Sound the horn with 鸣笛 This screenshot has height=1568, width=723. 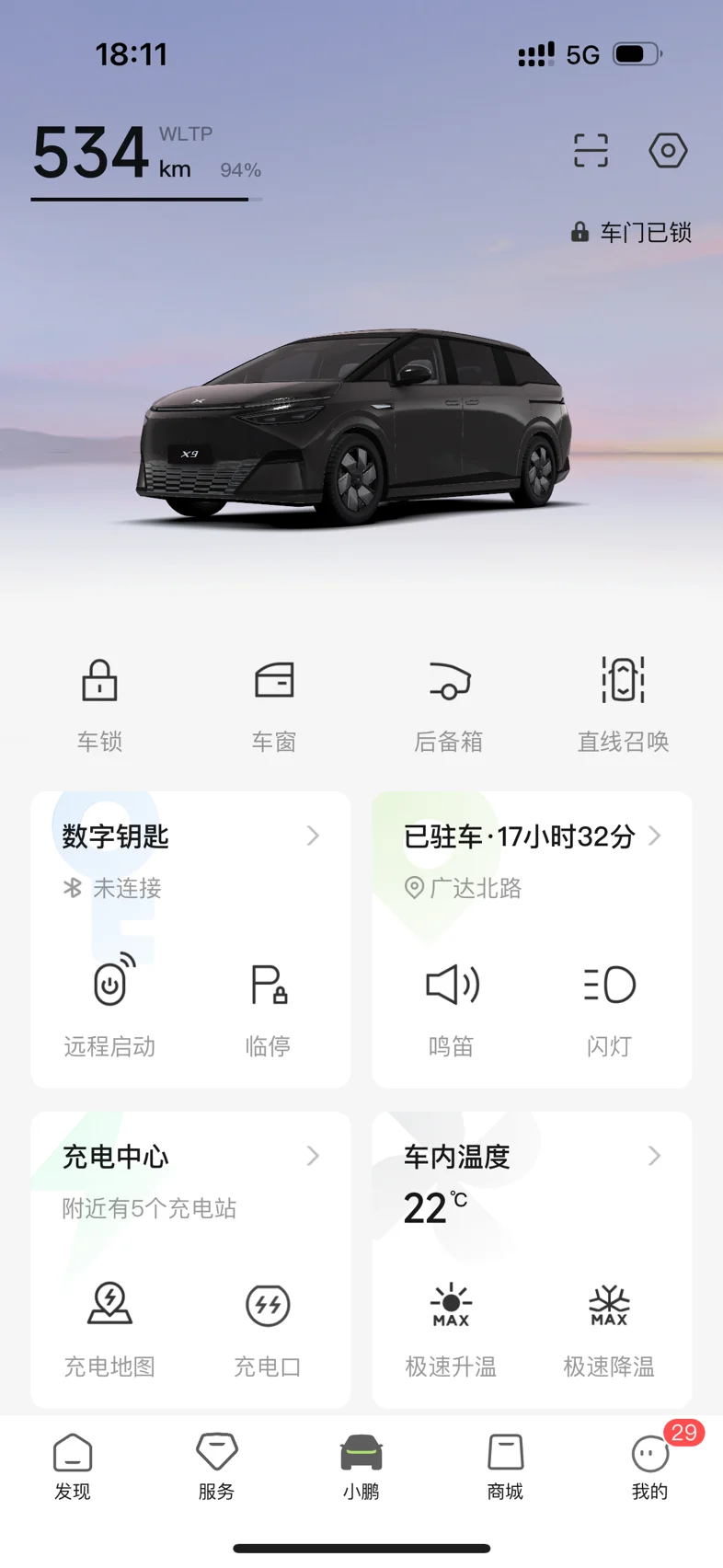click(x=452, y=1006)
